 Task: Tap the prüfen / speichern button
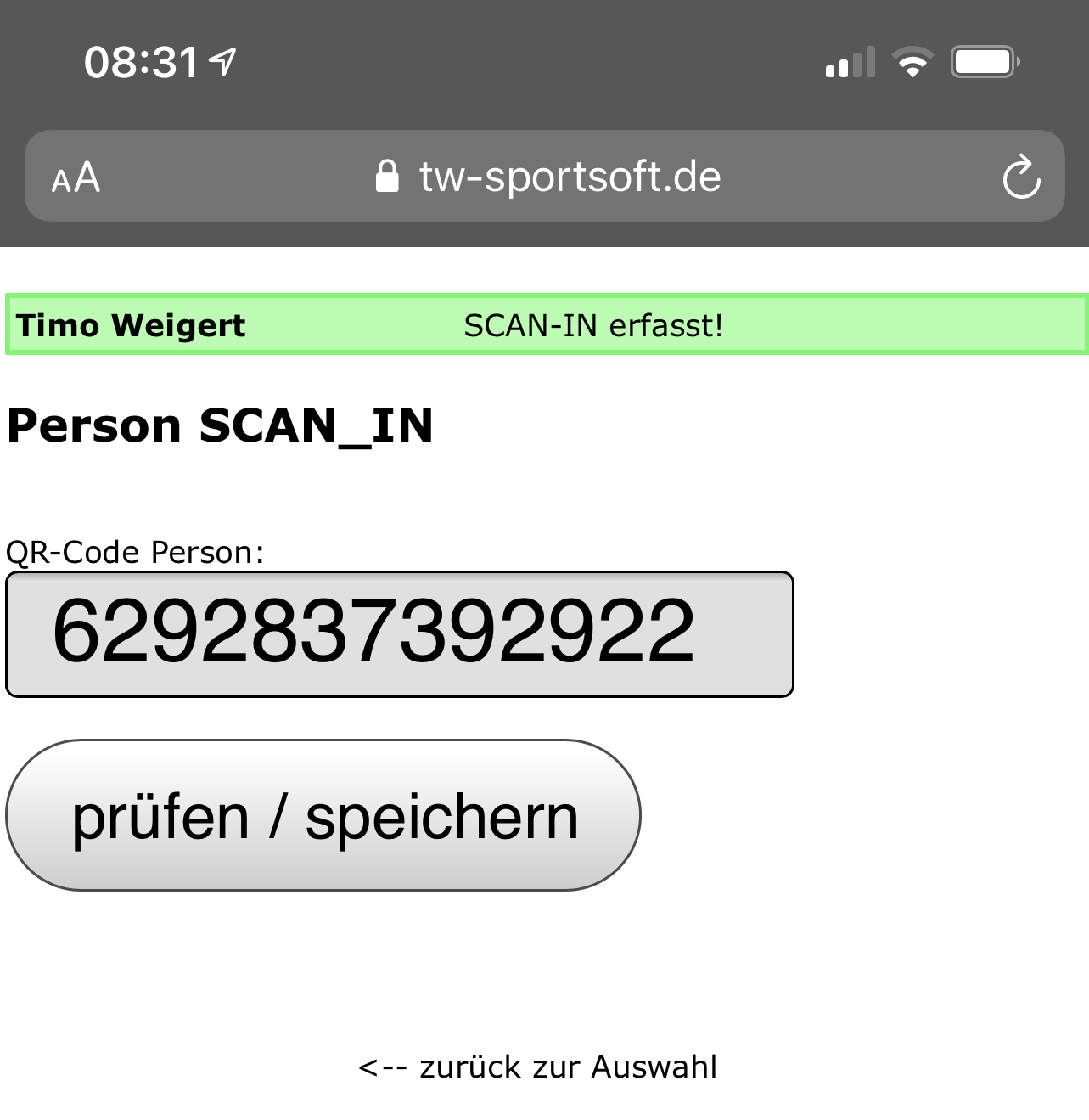(323, 815)
